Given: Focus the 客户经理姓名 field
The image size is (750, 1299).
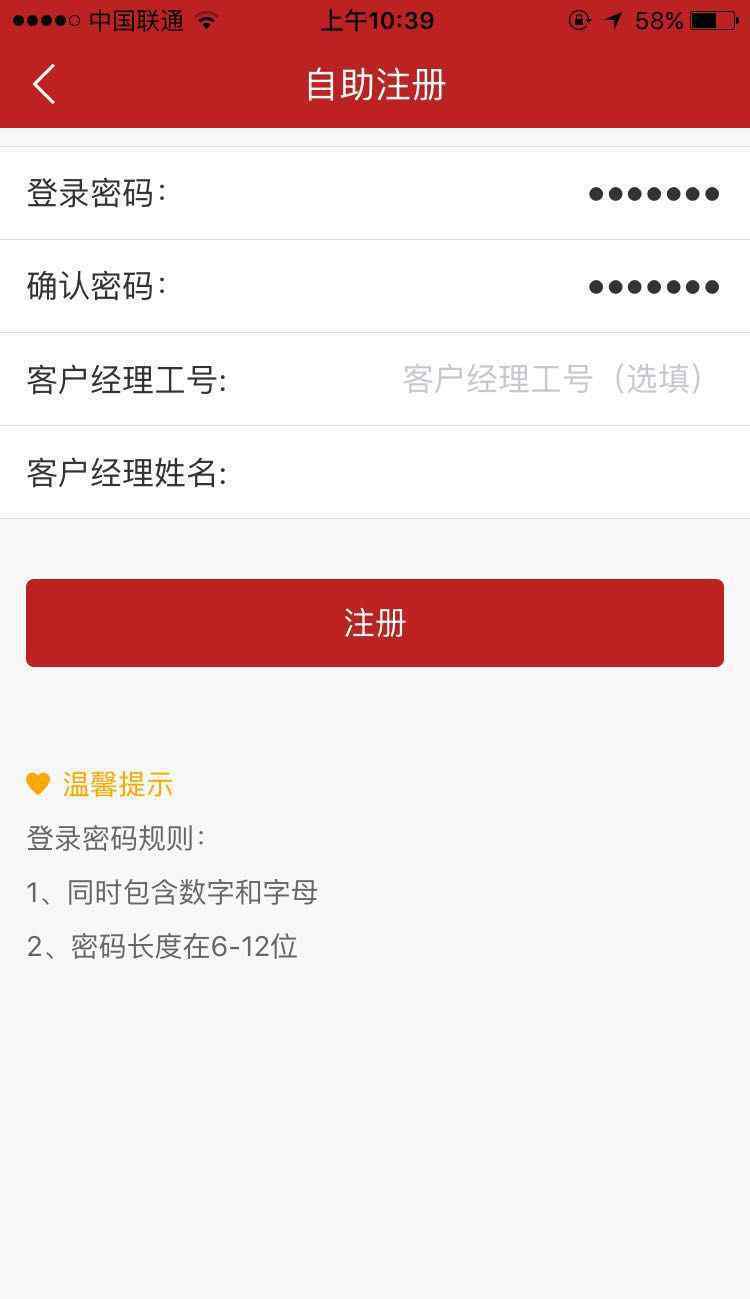Looking at the screenshot, I should [x=375, y=472].
